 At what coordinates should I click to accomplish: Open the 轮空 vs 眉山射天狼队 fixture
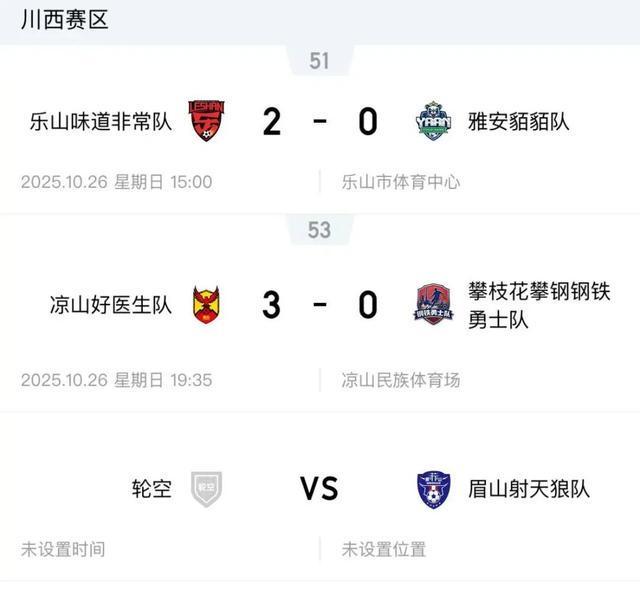click(x=320, y=489)
